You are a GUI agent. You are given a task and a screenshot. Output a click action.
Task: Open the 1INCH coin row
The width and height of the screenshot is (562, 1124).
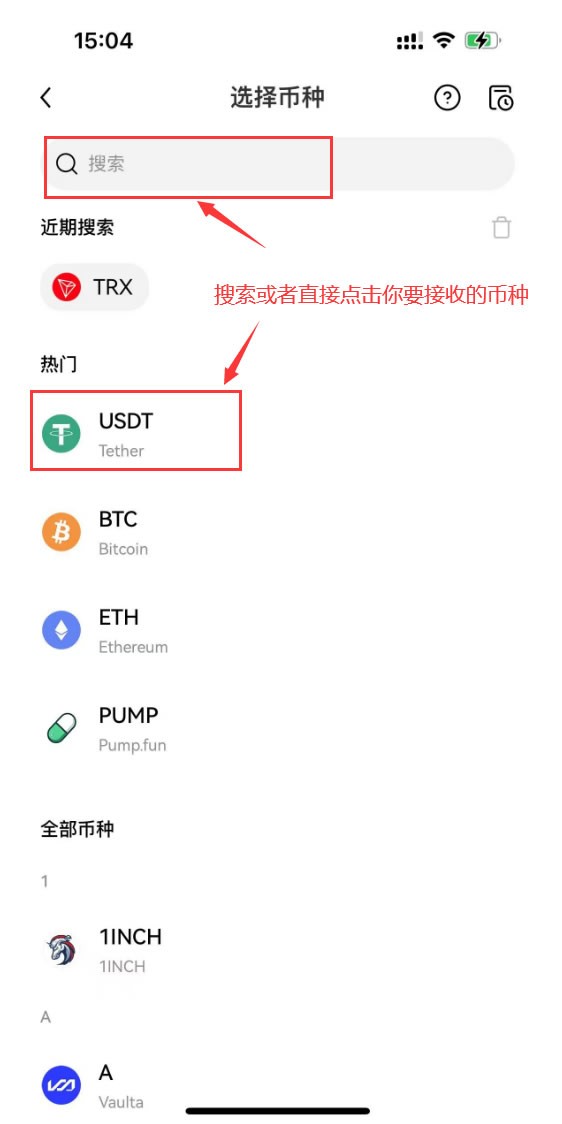pos(281,951)
